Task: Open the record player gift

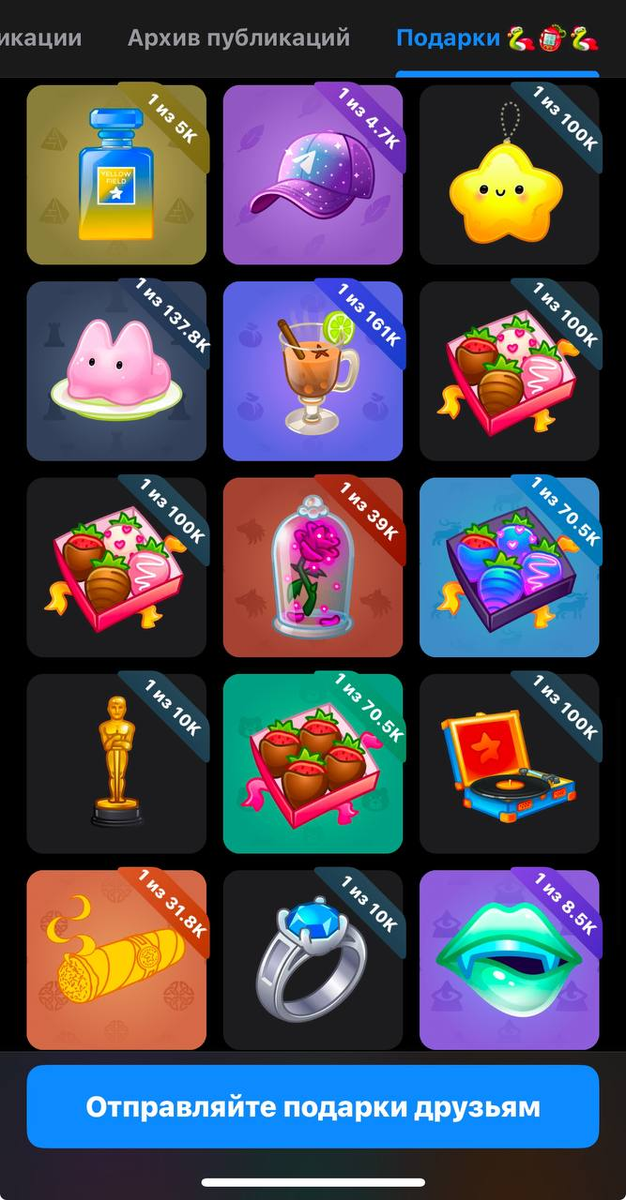Action: pos(509,763)
